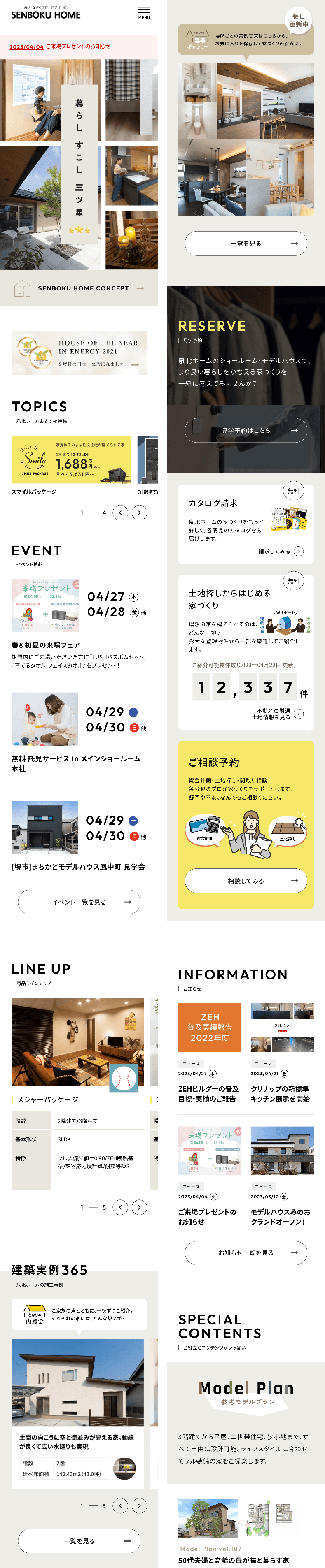Open ZEHビルダーの普及目標 news article
The height and width of the screenshot is (1568, 325).
(209, 1093)
